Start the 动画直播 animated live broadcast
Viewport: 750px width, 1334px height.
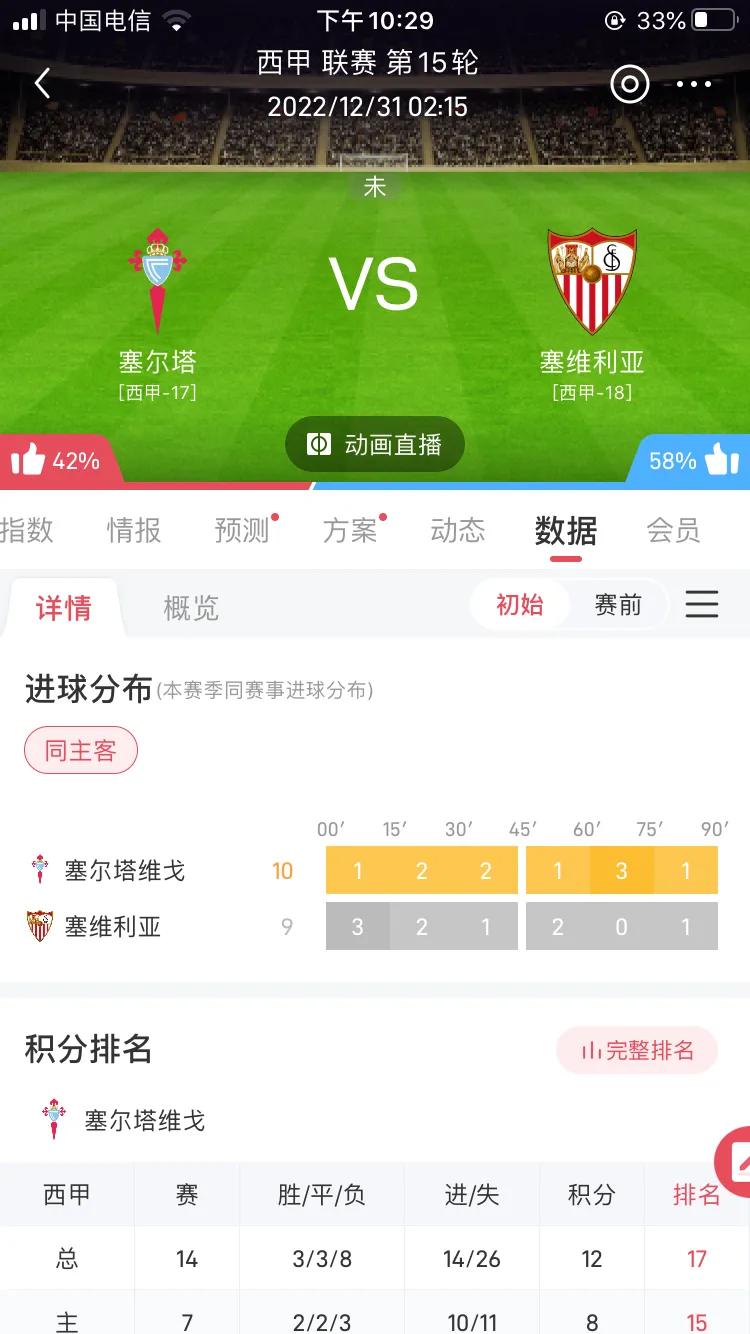click(x=375, y=443)
